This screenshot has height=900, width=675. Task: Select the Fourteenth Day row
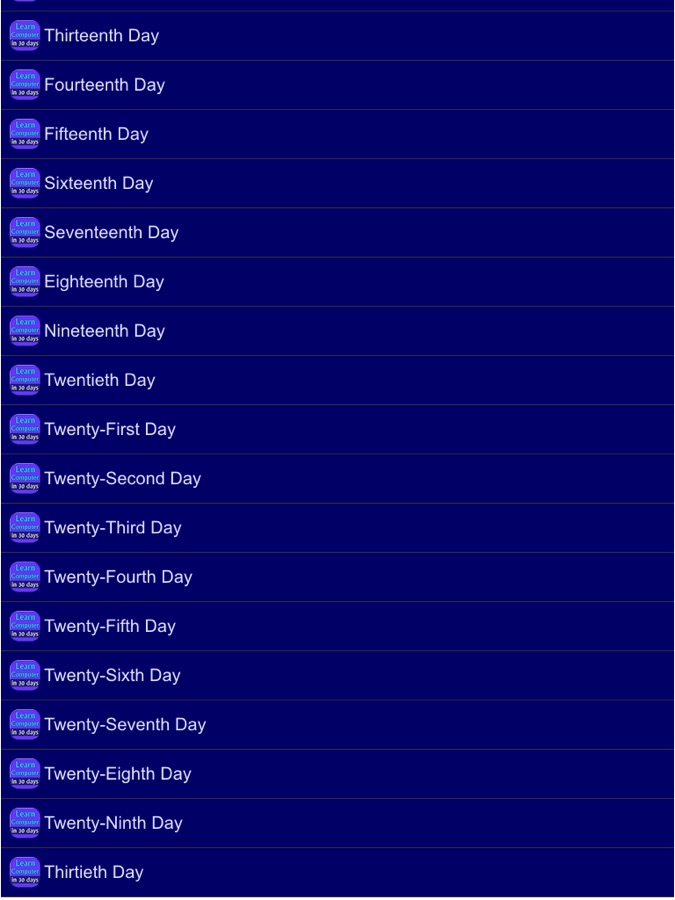pyautogui.click(x=104, y=85)
